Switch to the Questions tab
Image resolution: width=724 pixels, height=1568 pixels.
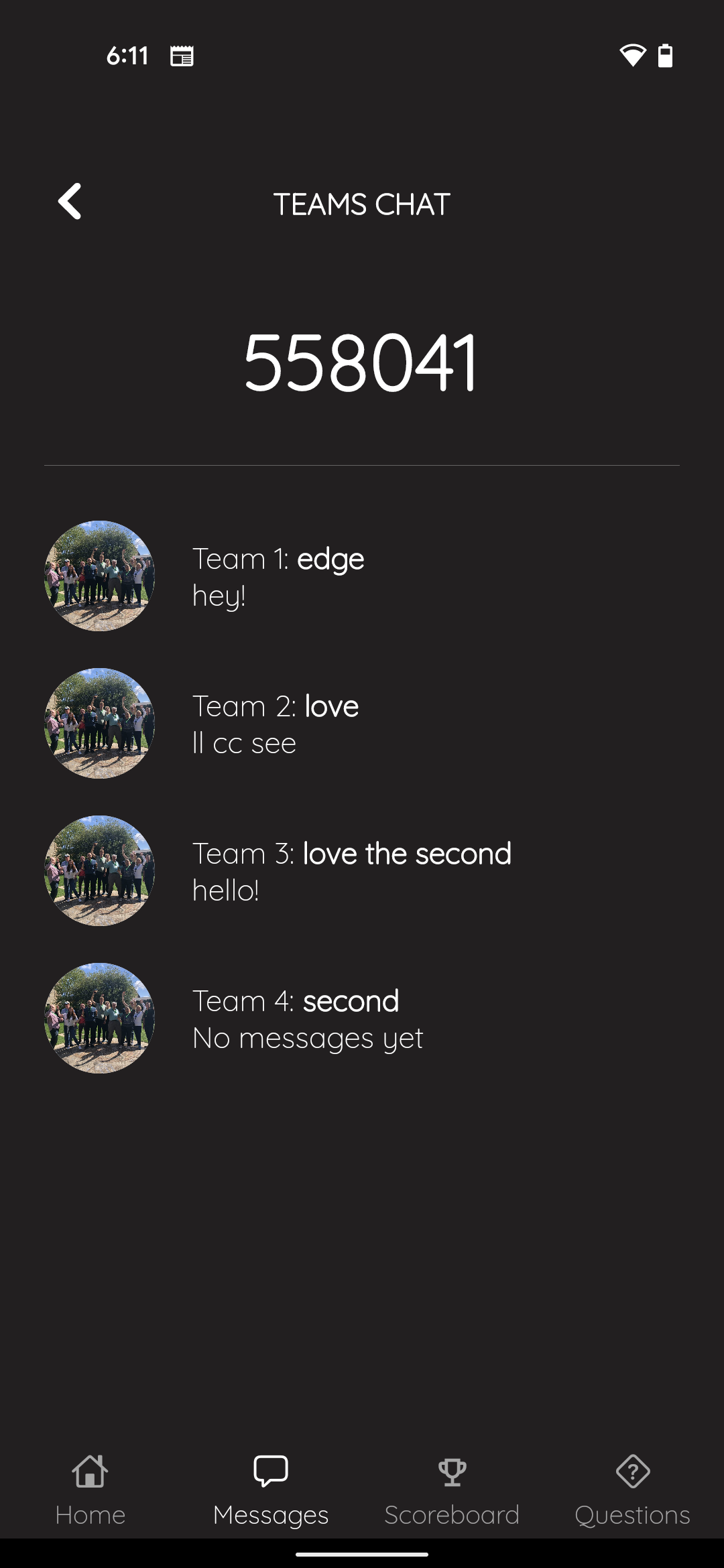(x=633, y=1490)
